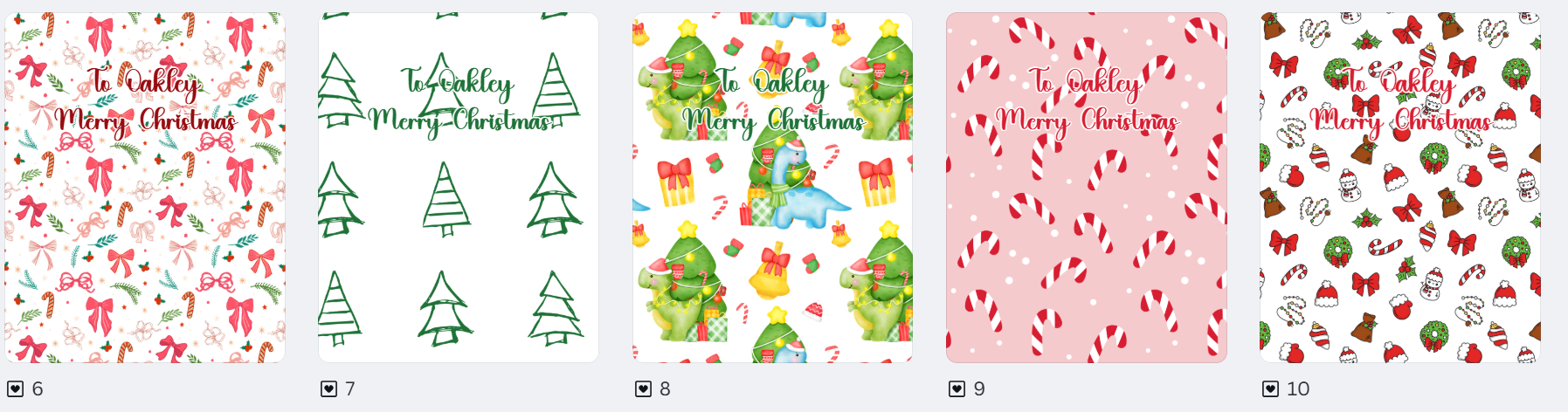Tap the heart icon beside number 7
Screen dimensions: 1568x412
click(328, 389)
